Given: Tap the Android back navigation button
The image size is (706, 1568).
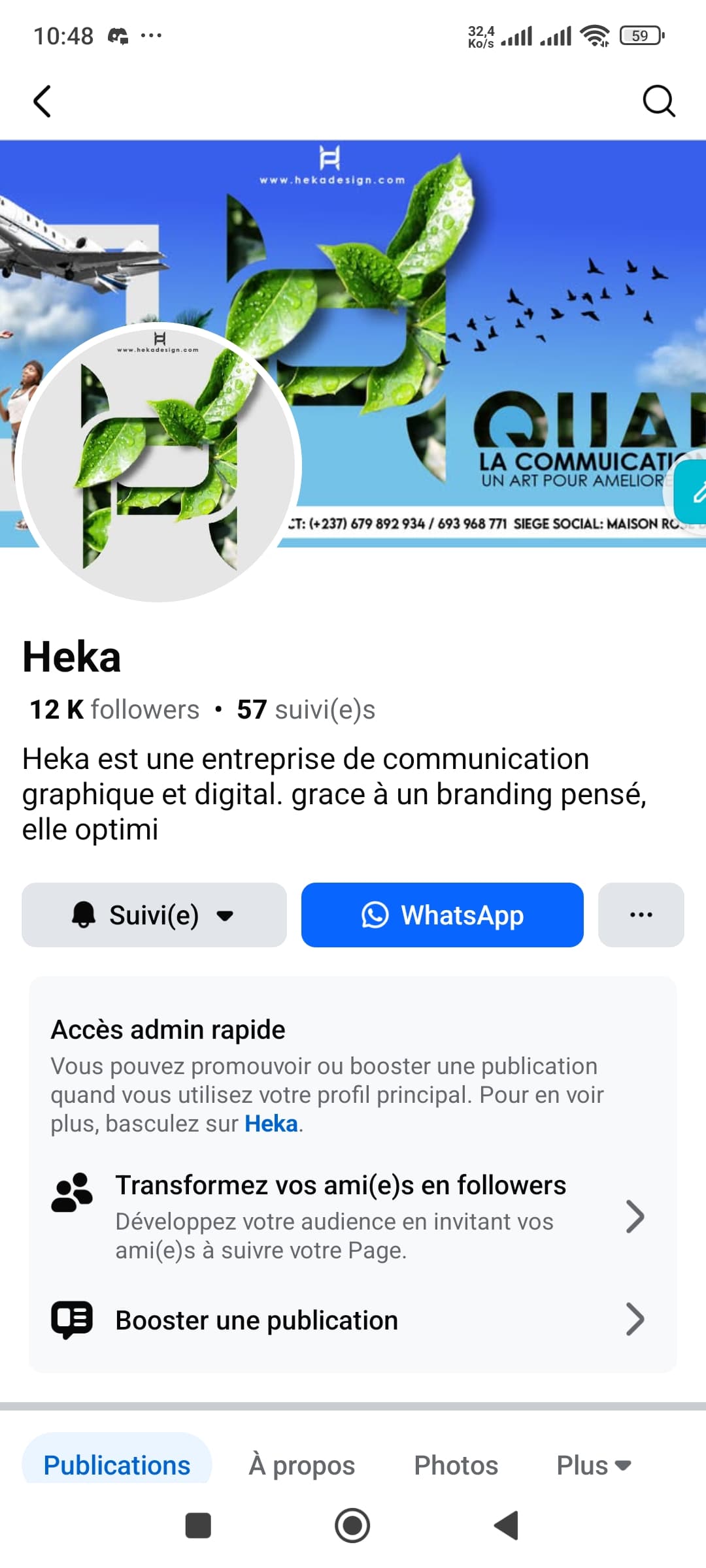Looking at the screenshot, I should pos(507,1526).
